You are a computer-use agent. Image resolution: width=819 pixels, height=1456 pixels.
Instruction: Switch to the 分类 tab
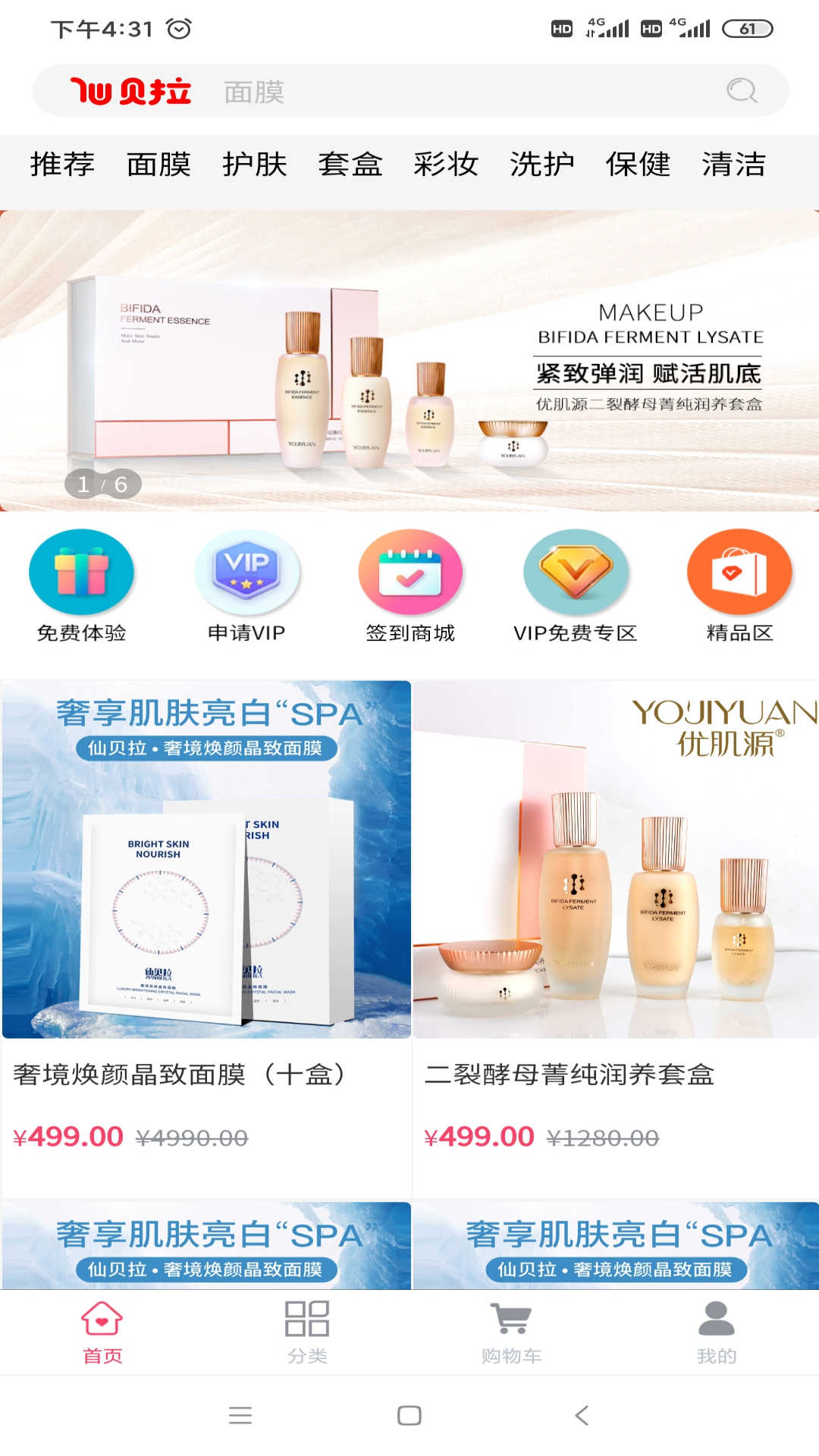[x=307, y=1332]
